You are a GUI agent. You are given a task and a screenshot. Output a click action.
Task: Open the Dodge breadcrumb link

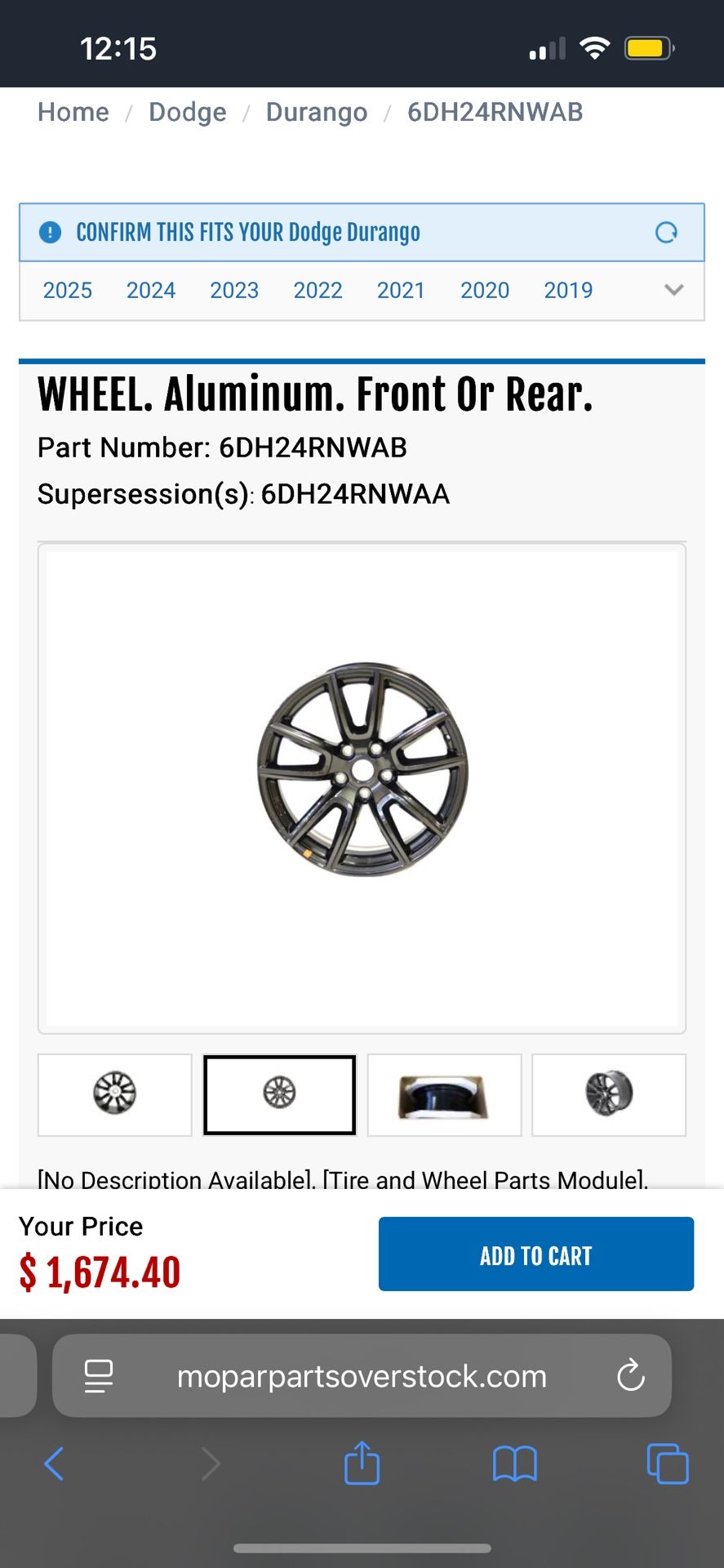coord(188,112)
